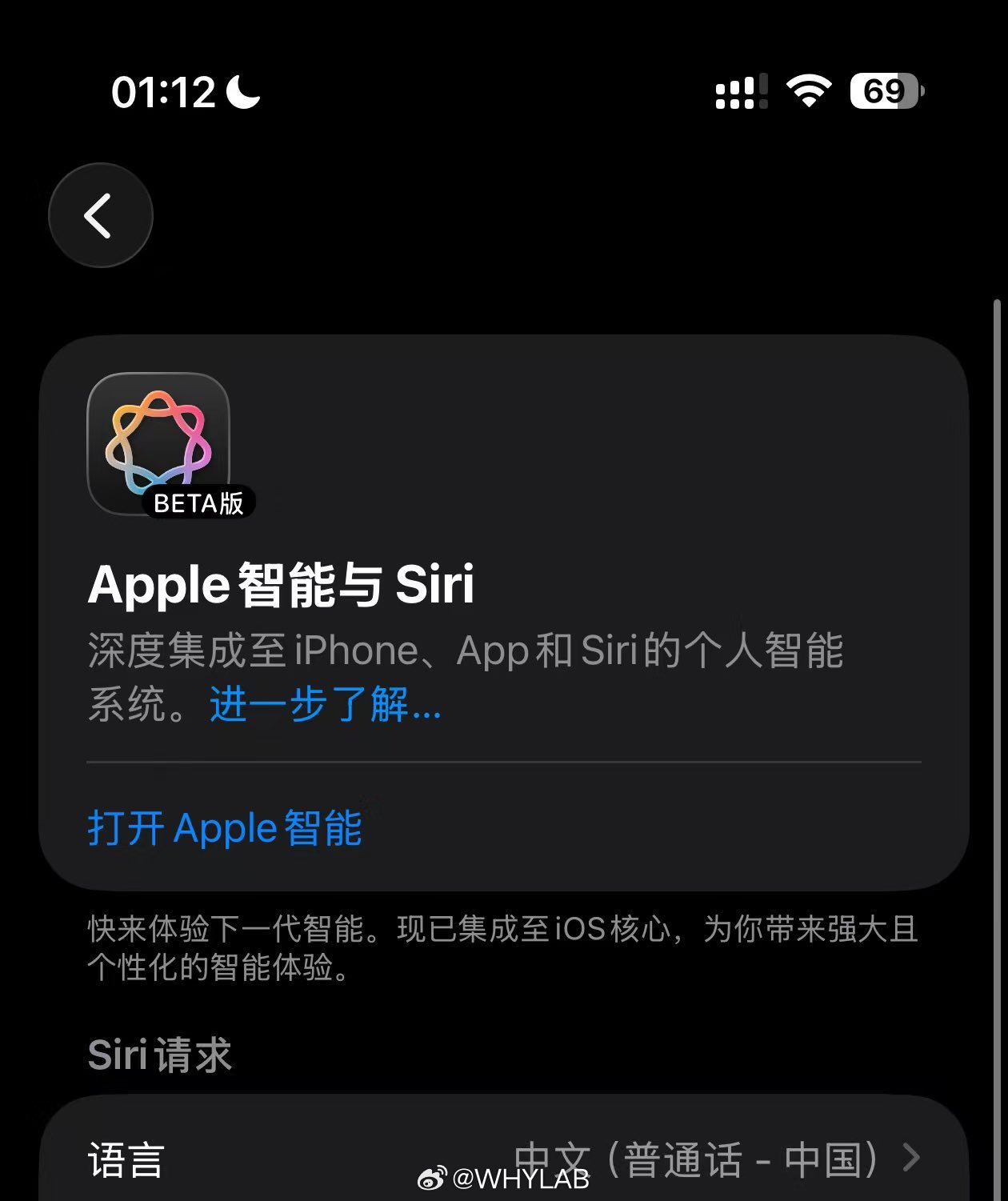Image resolution: width=1008 pixels, height=1201 pixels.
Task: Toggle Apple 智能 on from the card
Action: [223, 829]
